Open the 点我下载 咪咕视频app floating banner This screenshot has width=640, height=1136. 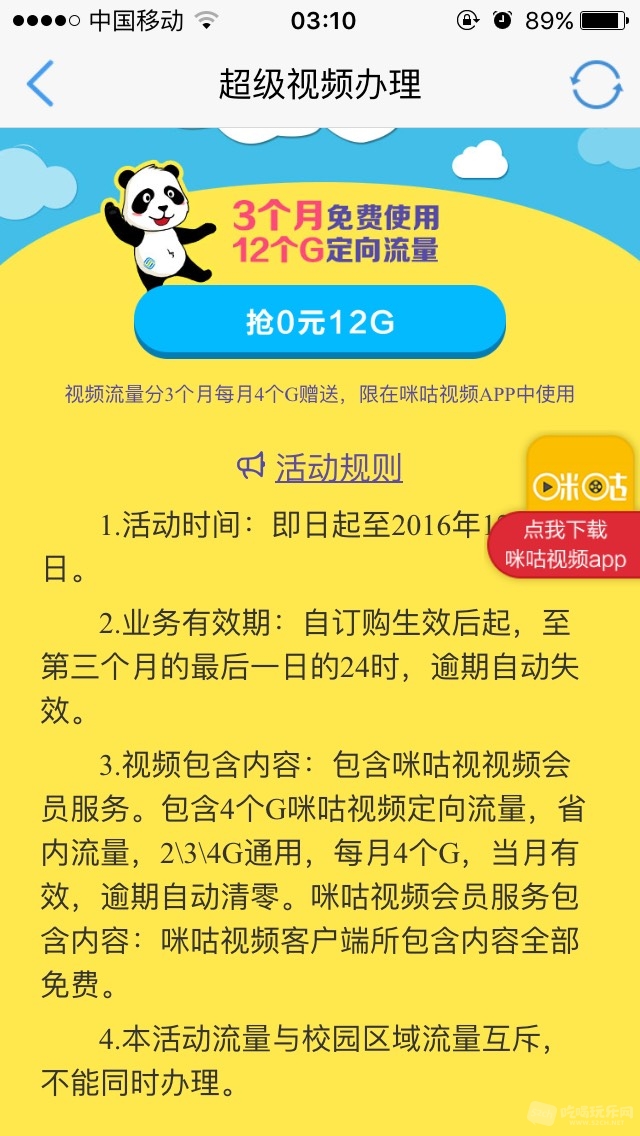coord(566,543)
